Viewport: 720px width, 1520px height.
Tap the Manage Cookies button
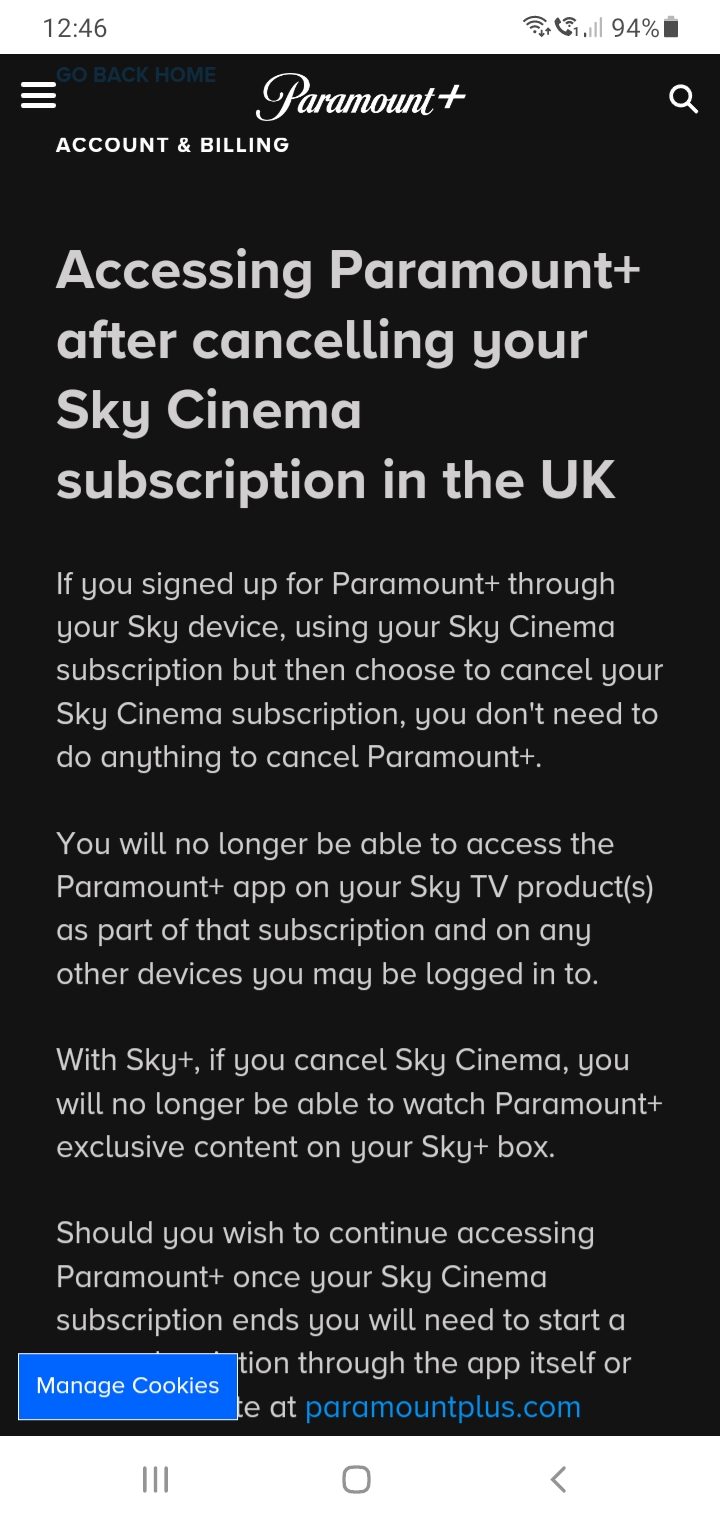pyautogui.click(x=128, y=1386)
